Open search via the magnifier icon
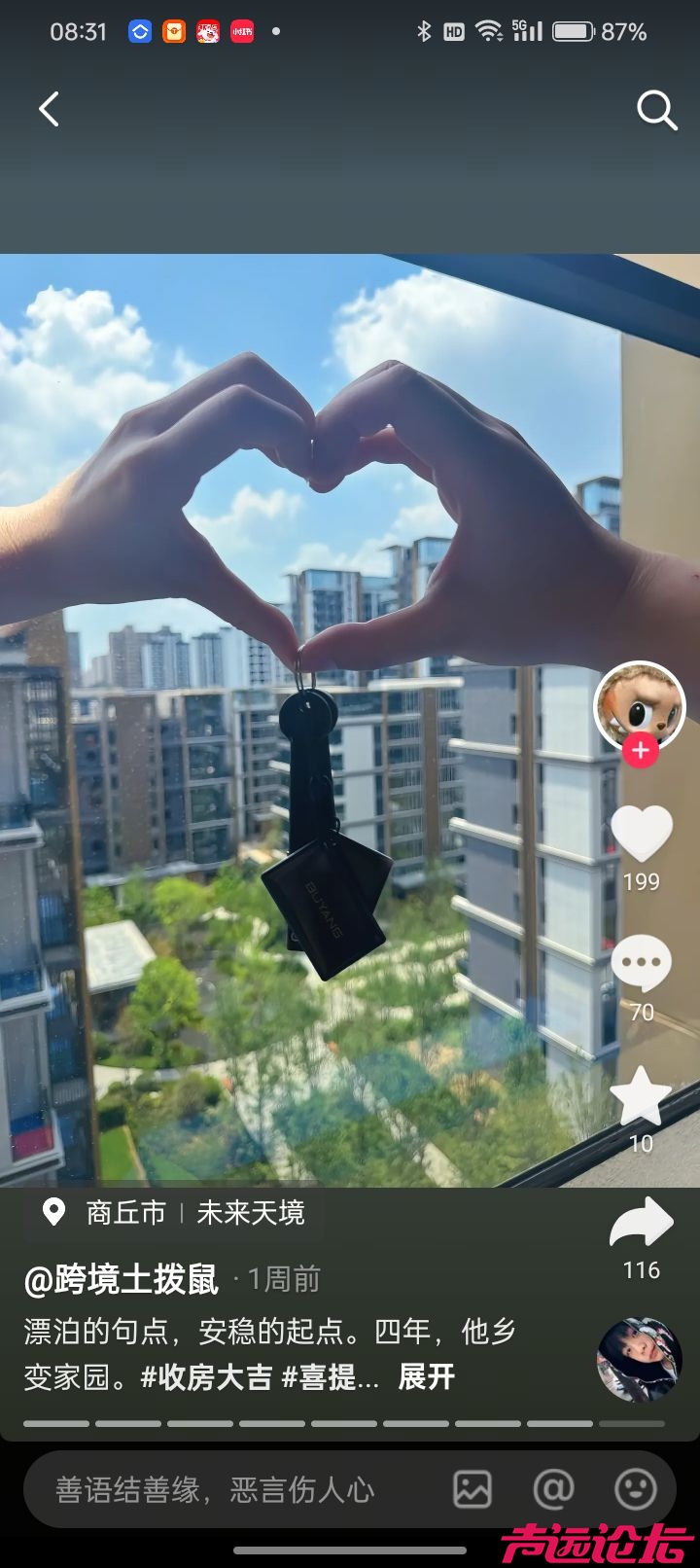 click(x=656, y=110)
